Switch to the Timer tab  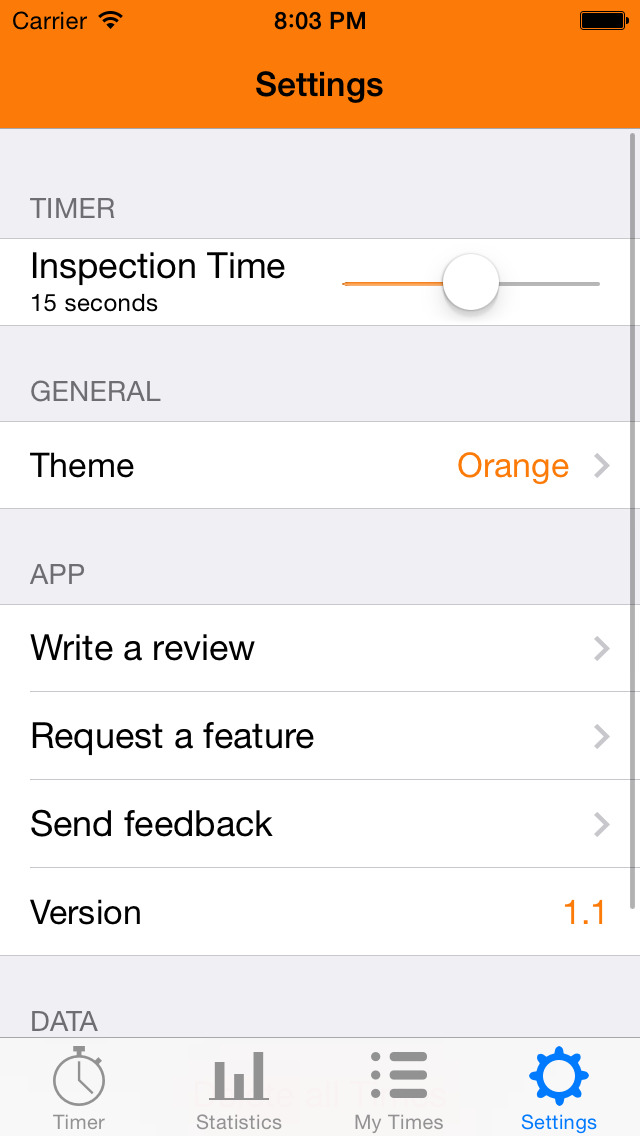pos(79,1088)
